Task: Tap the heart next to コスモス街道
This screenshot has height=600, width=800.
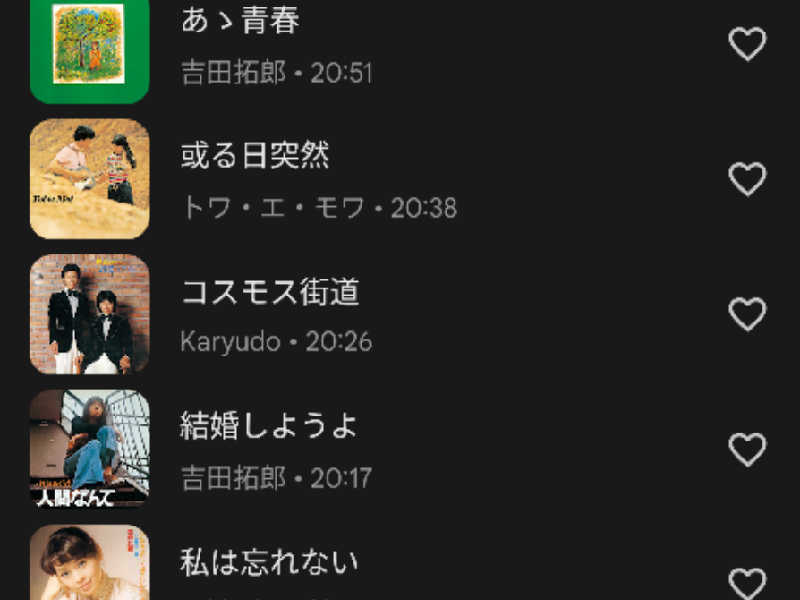Action: tap(747, 315)
